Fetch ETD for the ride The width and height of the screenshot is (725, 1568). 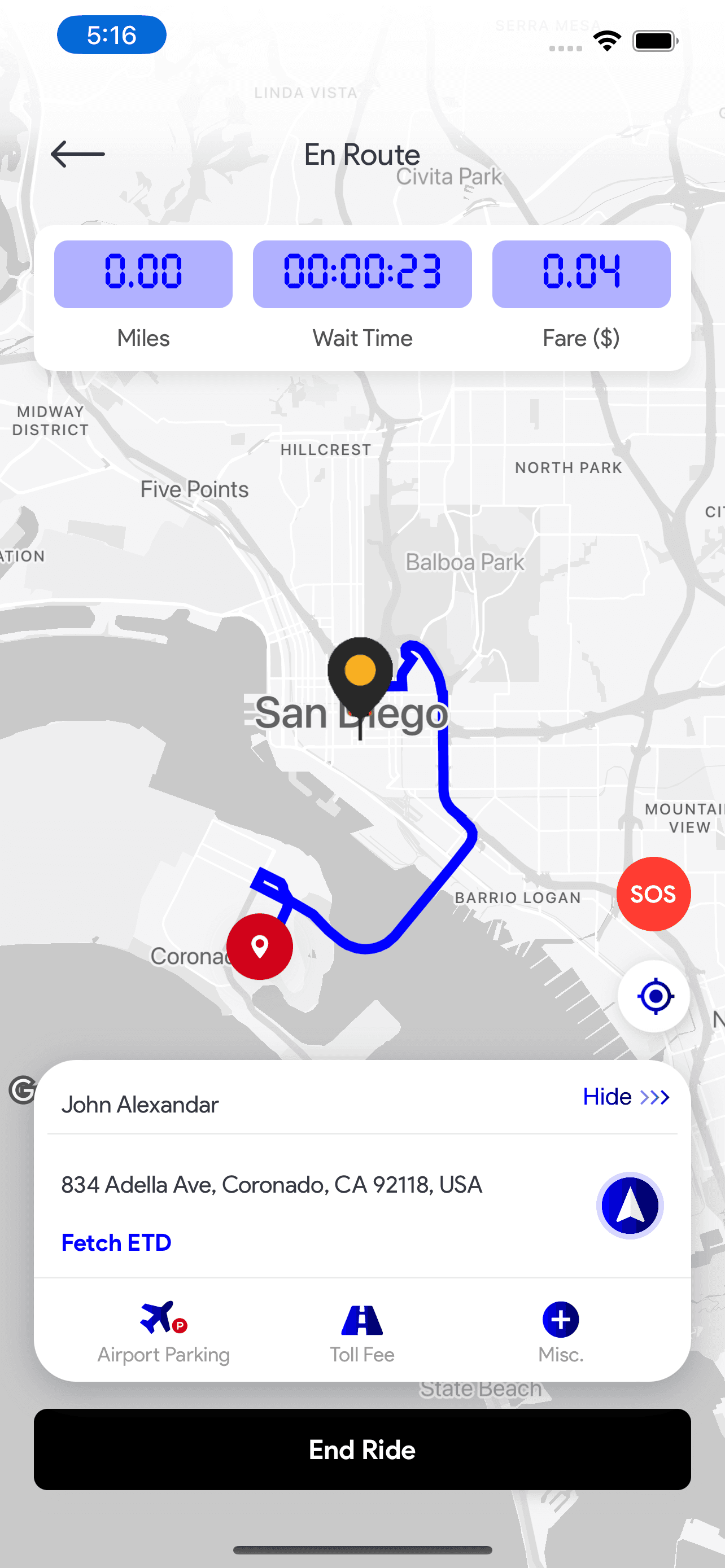pos(116,1242)
